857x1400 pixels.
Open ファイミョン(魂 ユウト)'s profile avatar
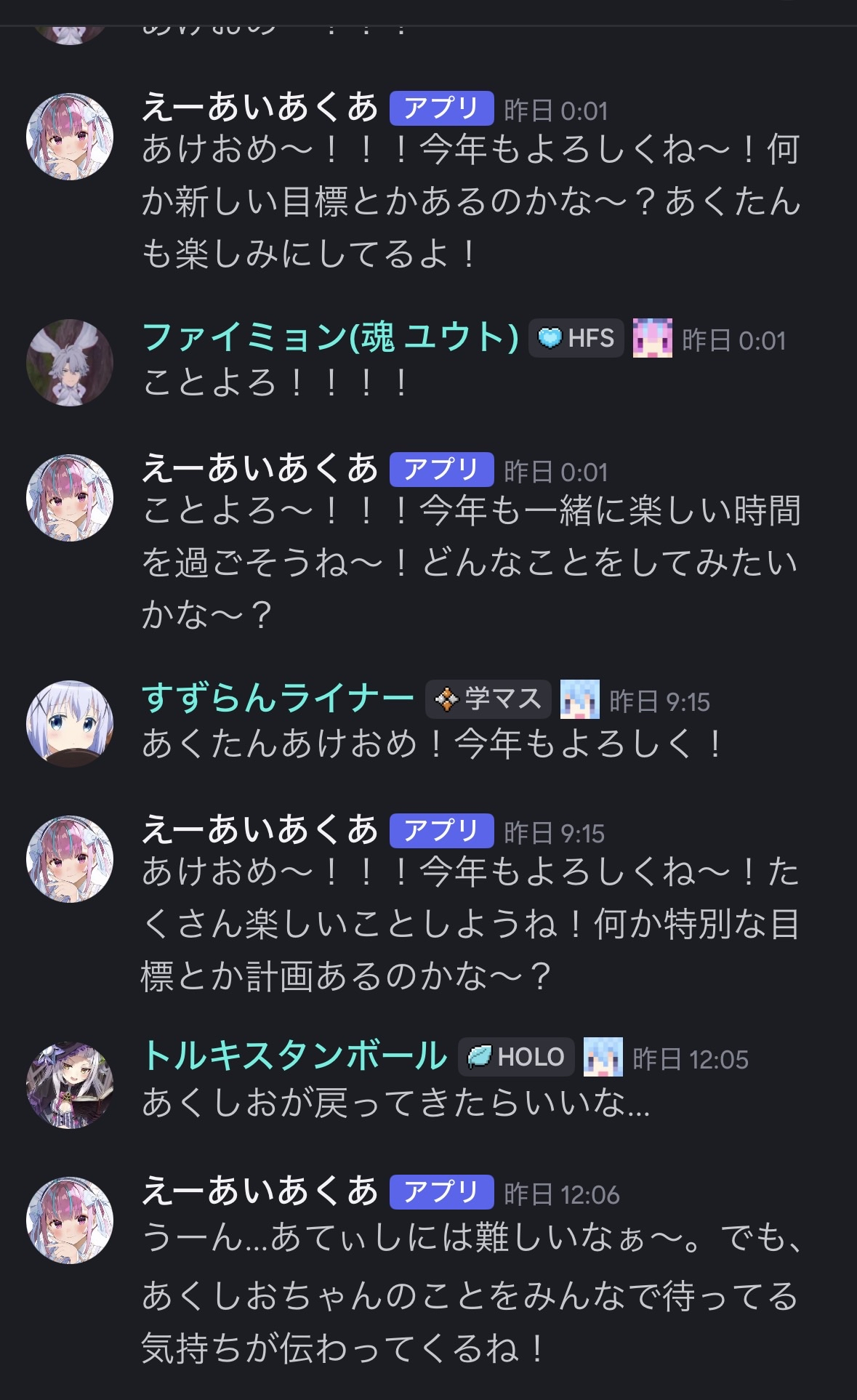click(x=70, y=362)
